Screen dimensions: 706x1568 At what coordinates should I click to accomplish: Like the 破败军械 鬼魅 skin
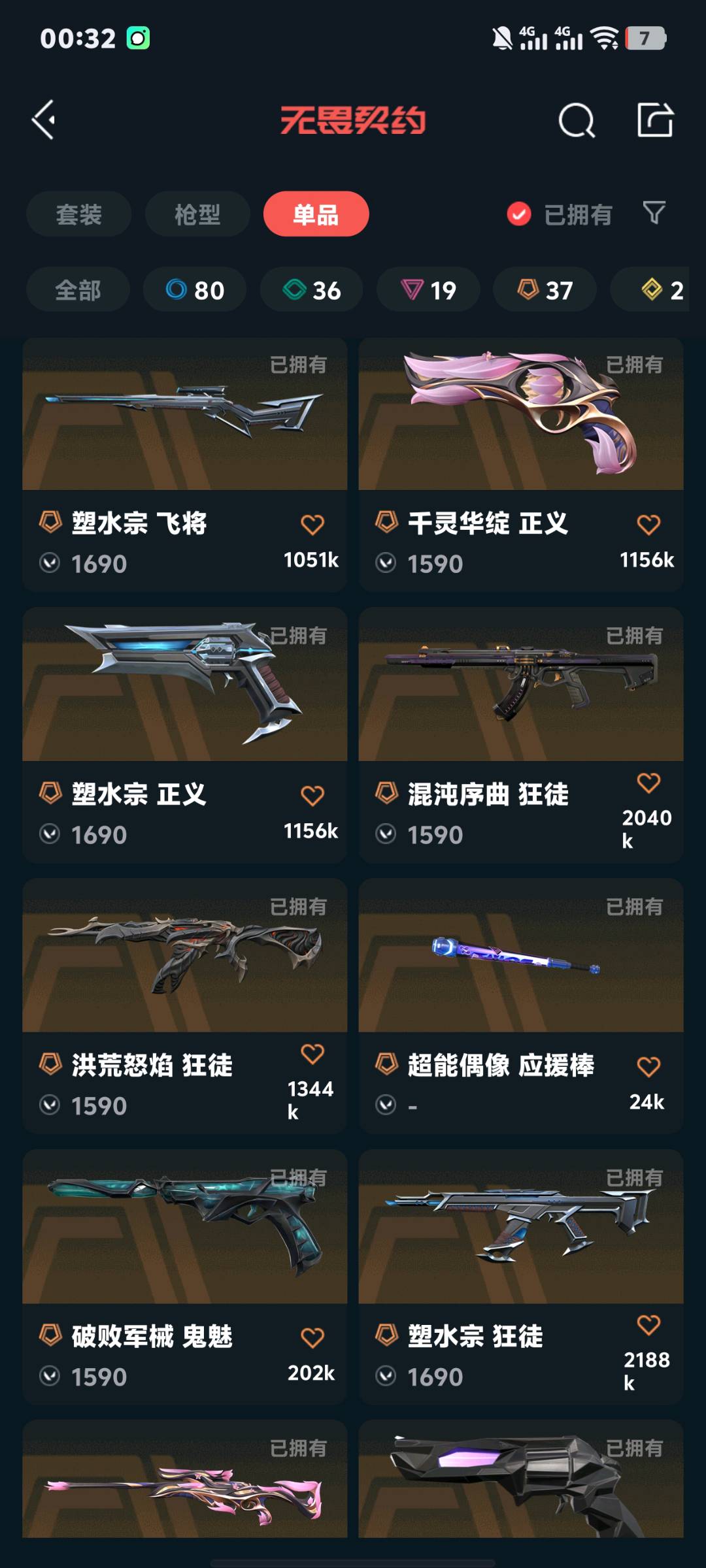click(x=312, y=1337)
